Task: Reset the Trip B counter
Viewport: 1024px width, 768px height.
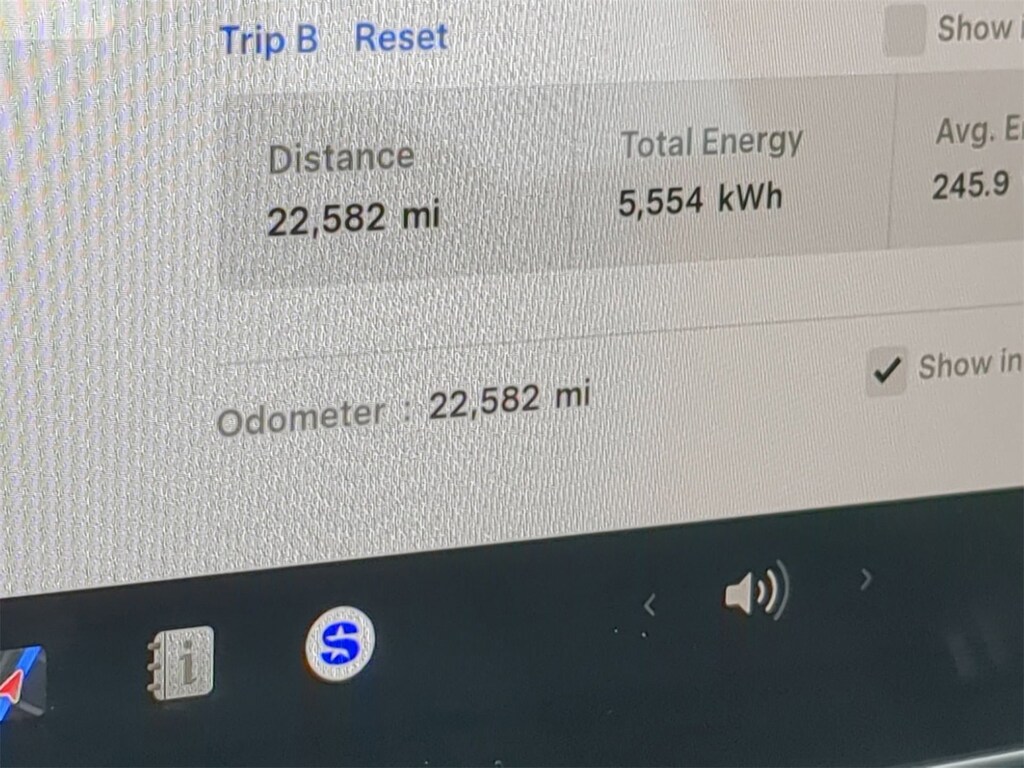Action: [x=401, y=38]
